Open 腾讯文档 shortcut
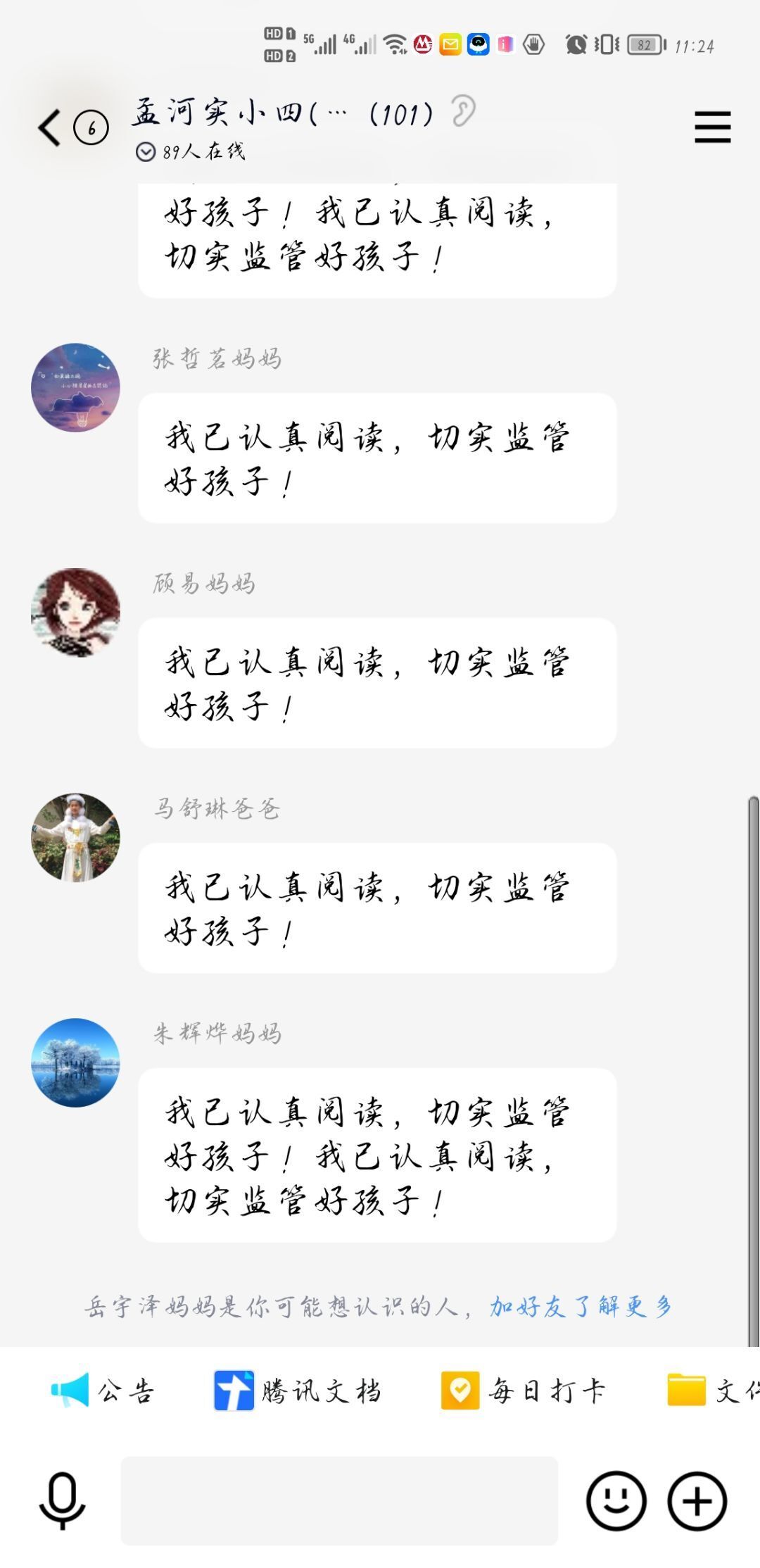 (298, 1391)
